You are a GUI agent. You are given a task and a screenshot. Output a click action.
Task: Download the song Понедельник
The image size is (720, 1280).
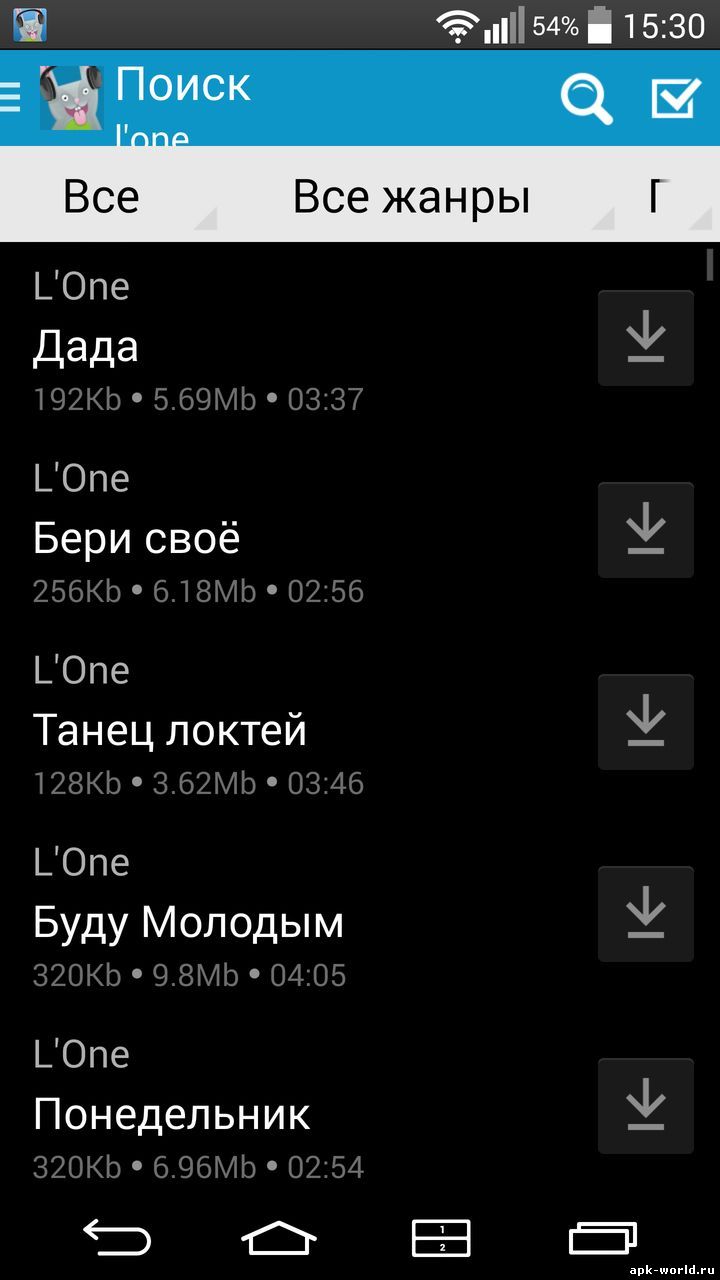(646, 1106)
